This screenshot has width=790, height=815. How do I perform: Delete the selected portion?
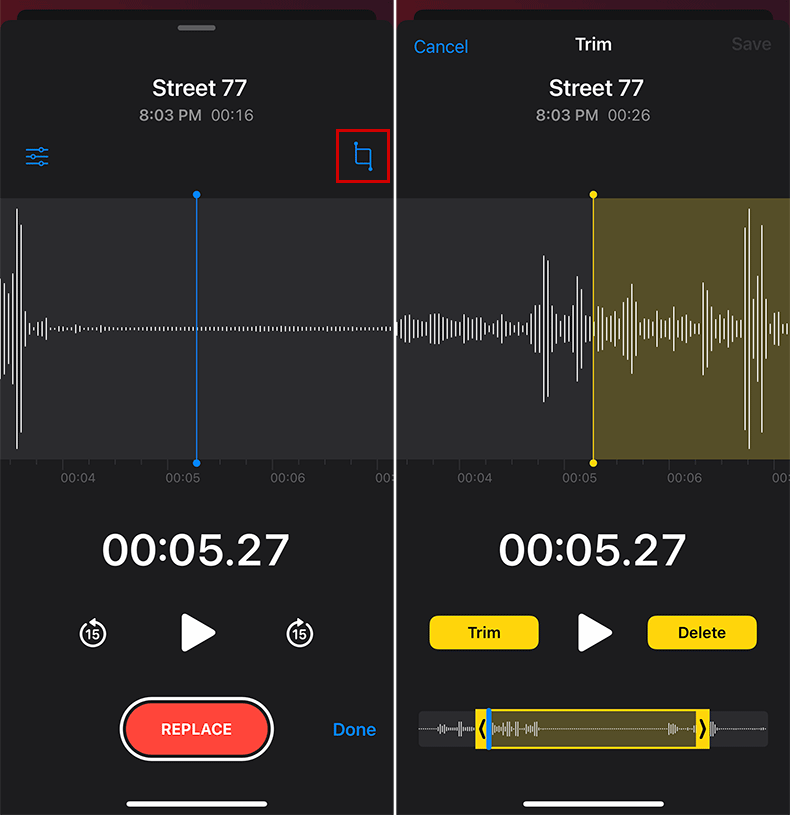[x=702, y=632]
